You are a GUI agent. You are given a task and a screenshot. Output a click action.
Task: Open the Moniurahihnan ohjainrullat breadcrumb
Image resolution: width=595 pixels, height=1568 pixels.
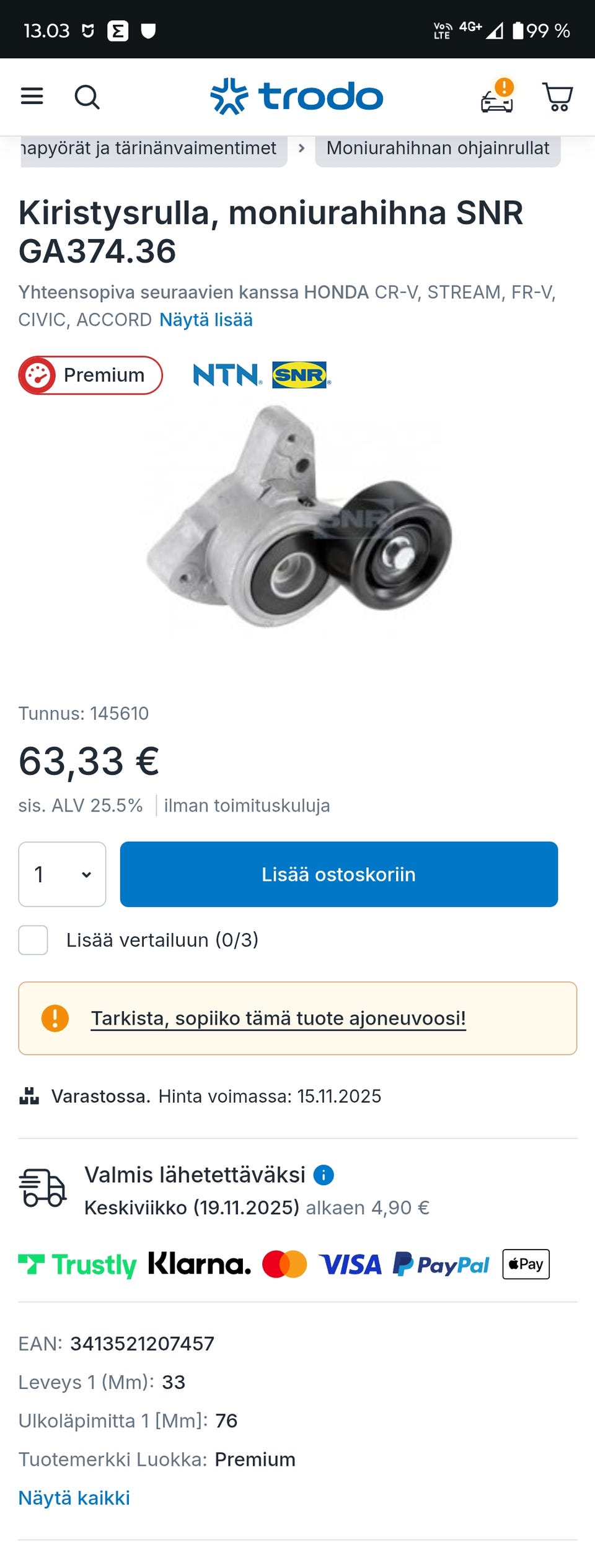coord(438,148)
